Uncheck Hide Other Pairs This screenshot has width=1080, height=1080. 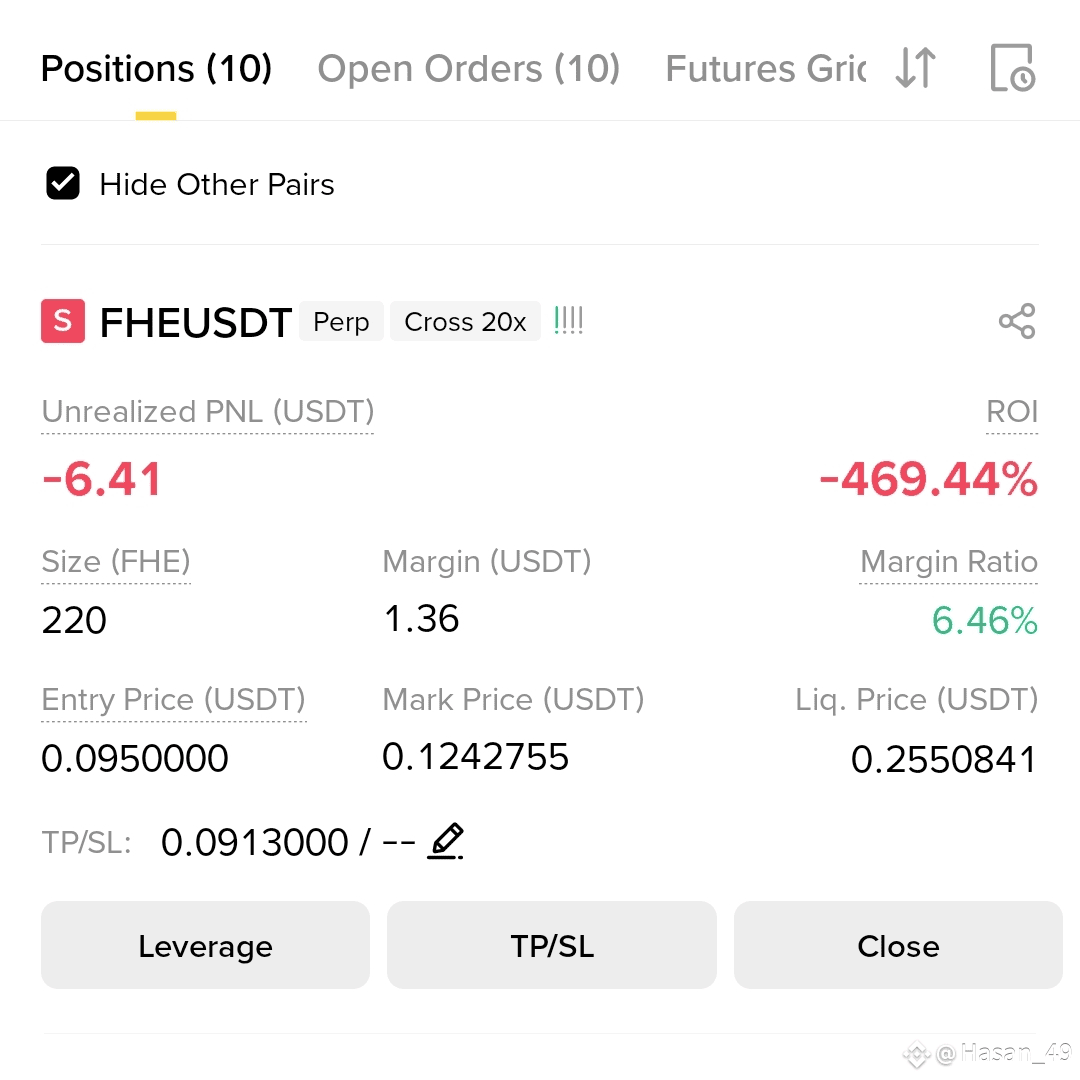(x=63, y=183)
